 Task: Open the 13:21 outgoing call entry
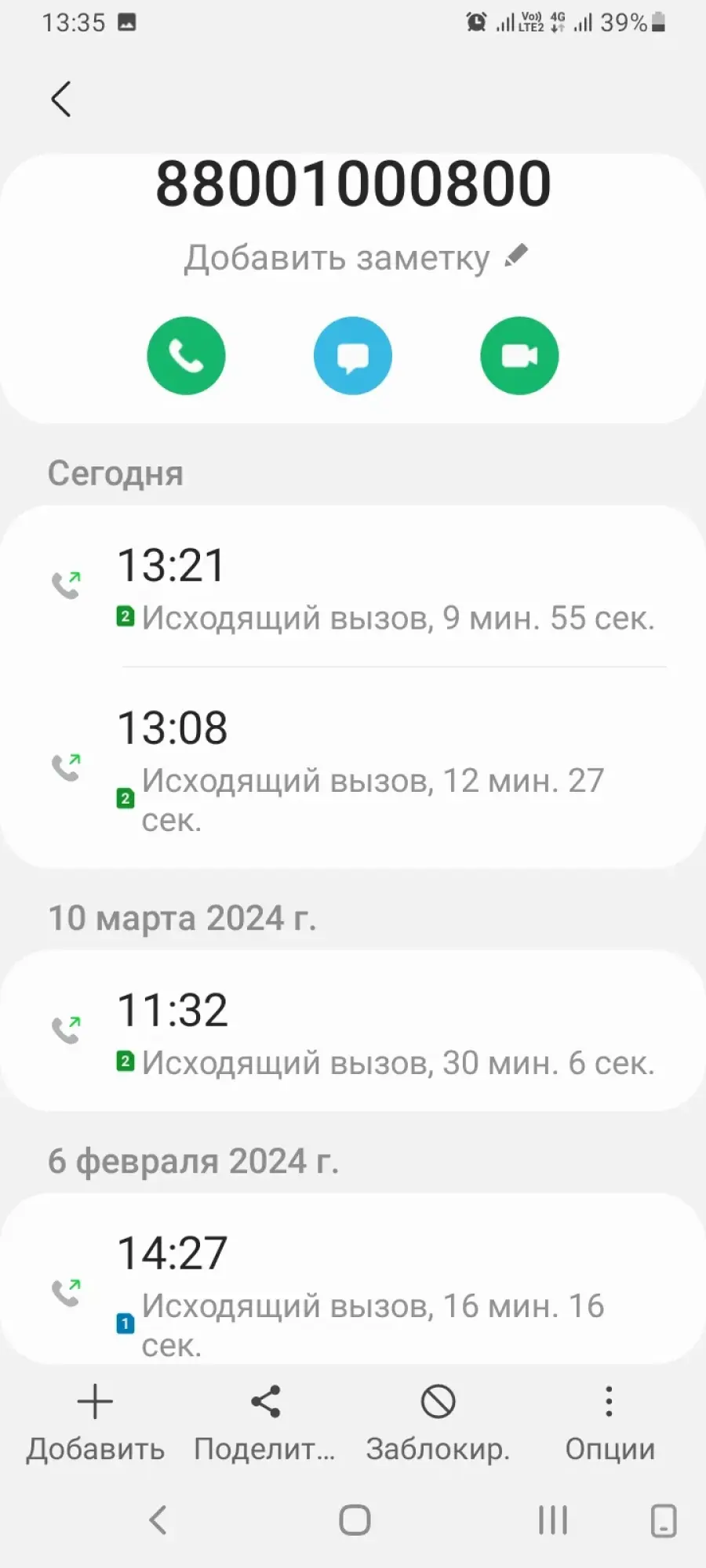353,586
